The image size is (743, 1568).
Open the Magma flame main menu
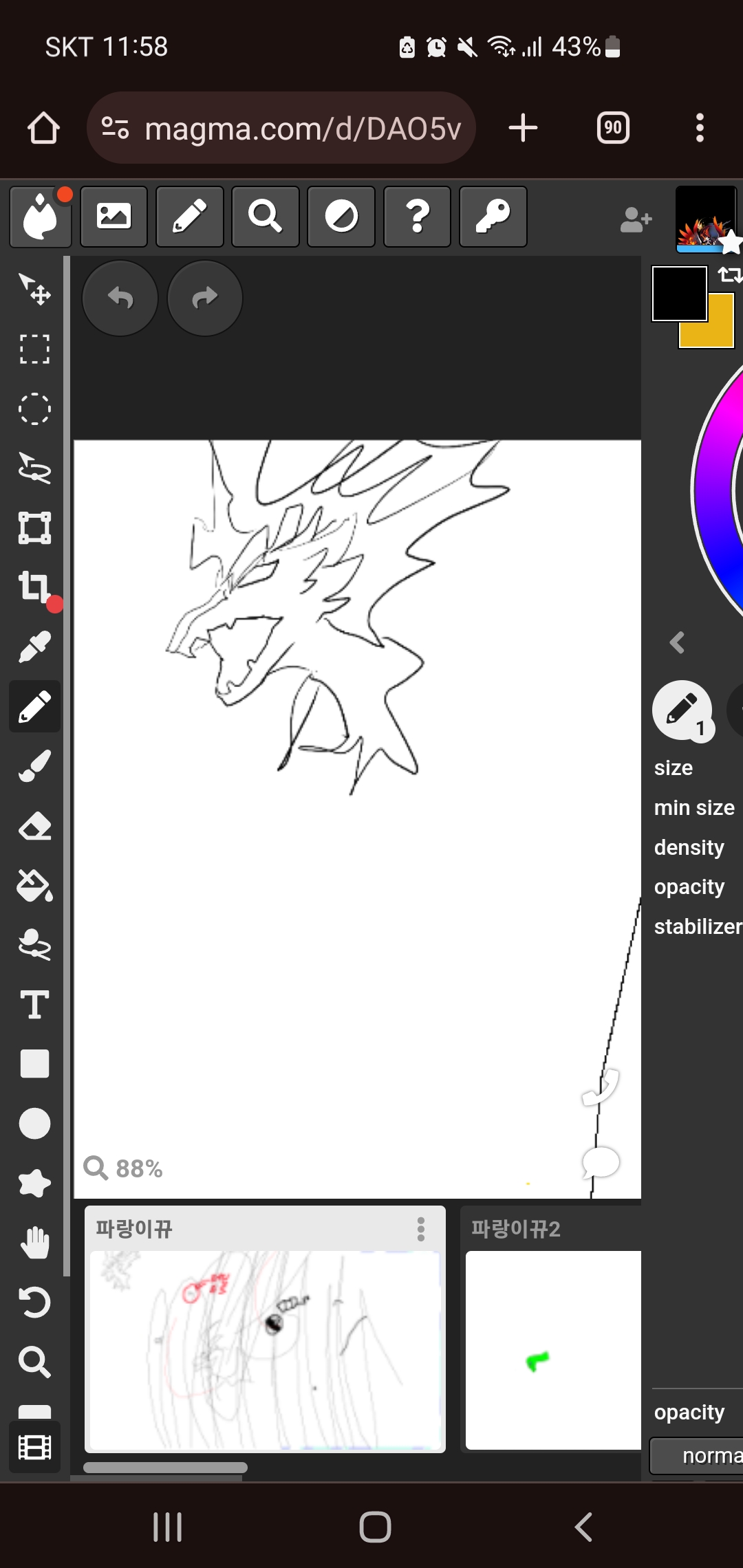pos(41,217)
